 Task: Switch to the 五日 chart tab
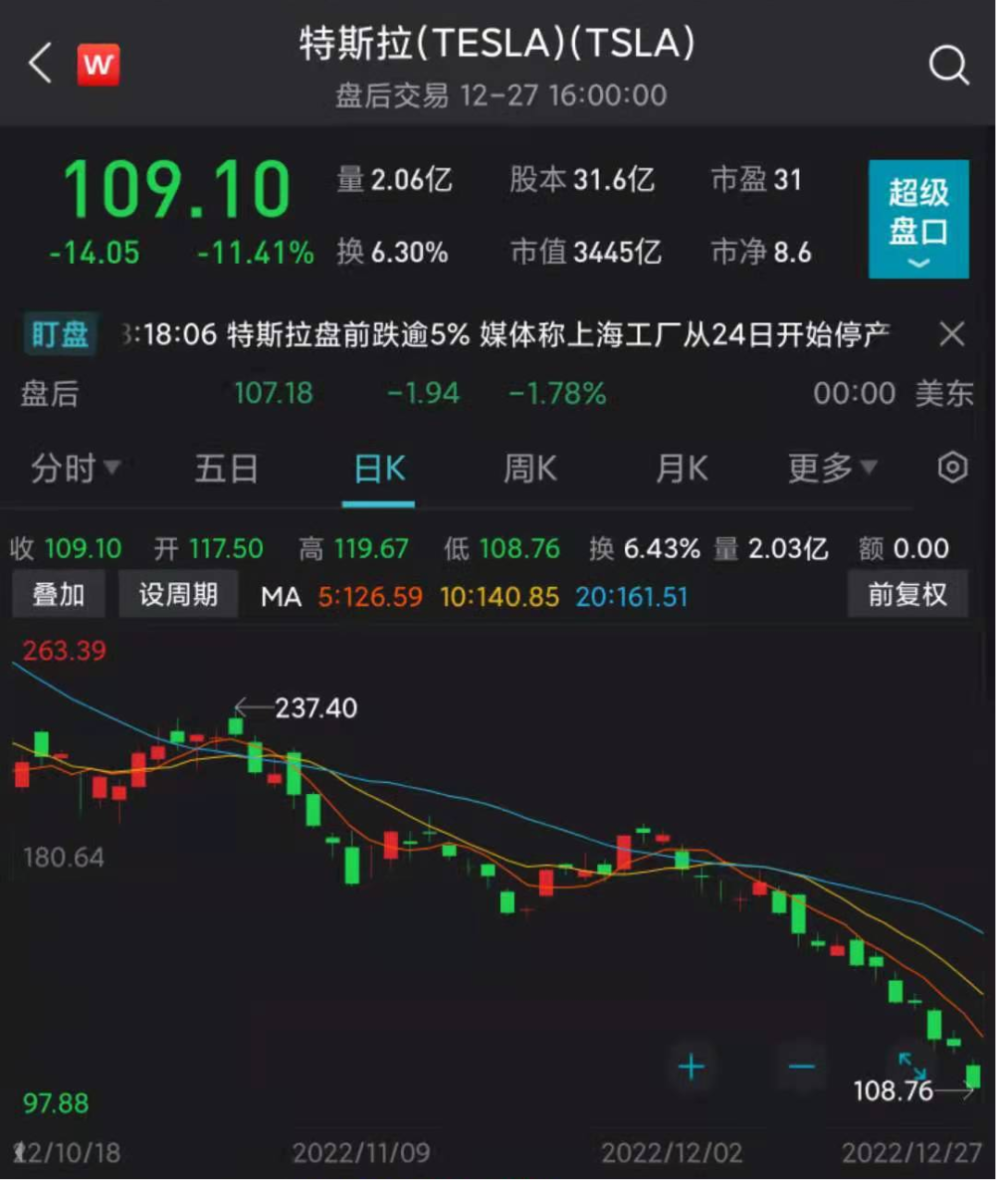226,468
